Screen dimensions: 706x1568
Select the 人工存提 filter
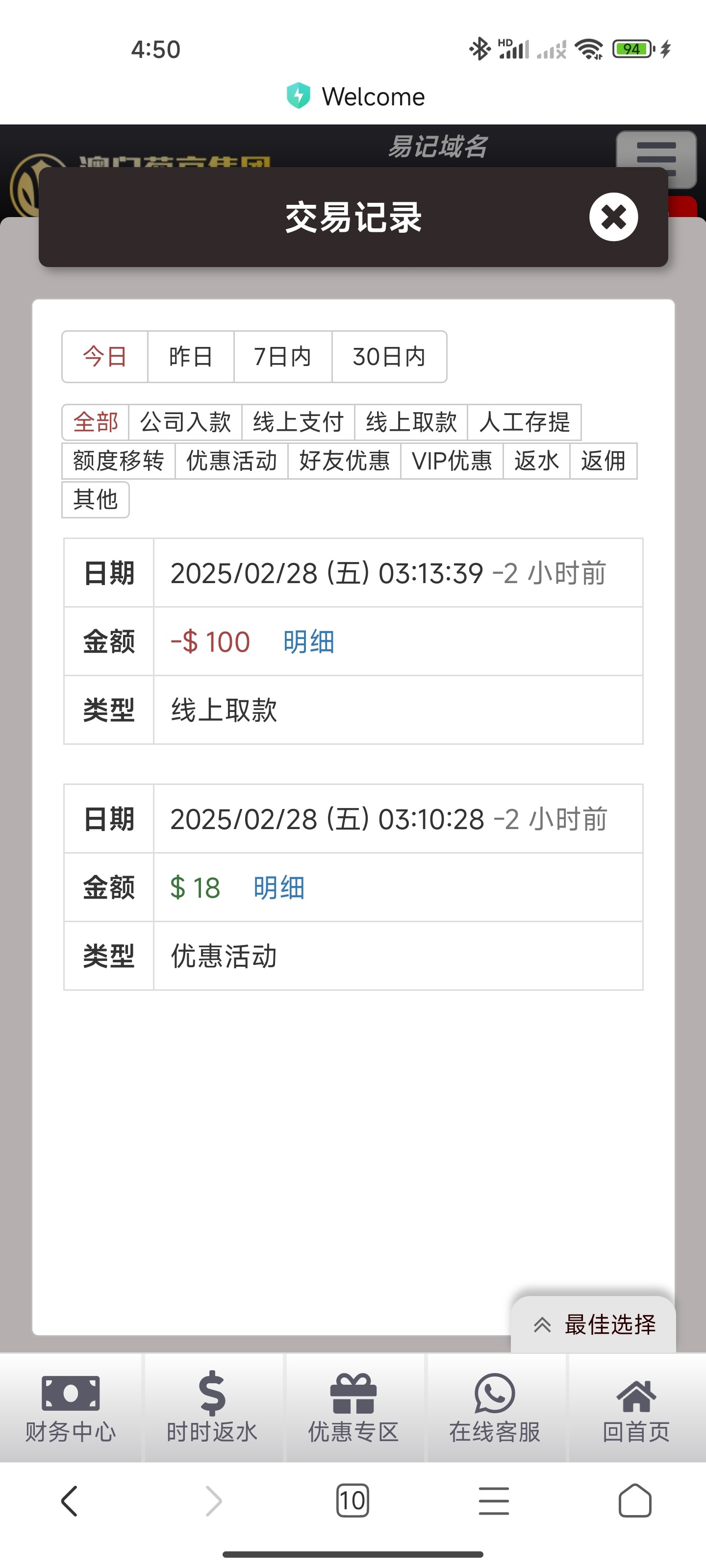pyautogui.click(x=524, y=422)
